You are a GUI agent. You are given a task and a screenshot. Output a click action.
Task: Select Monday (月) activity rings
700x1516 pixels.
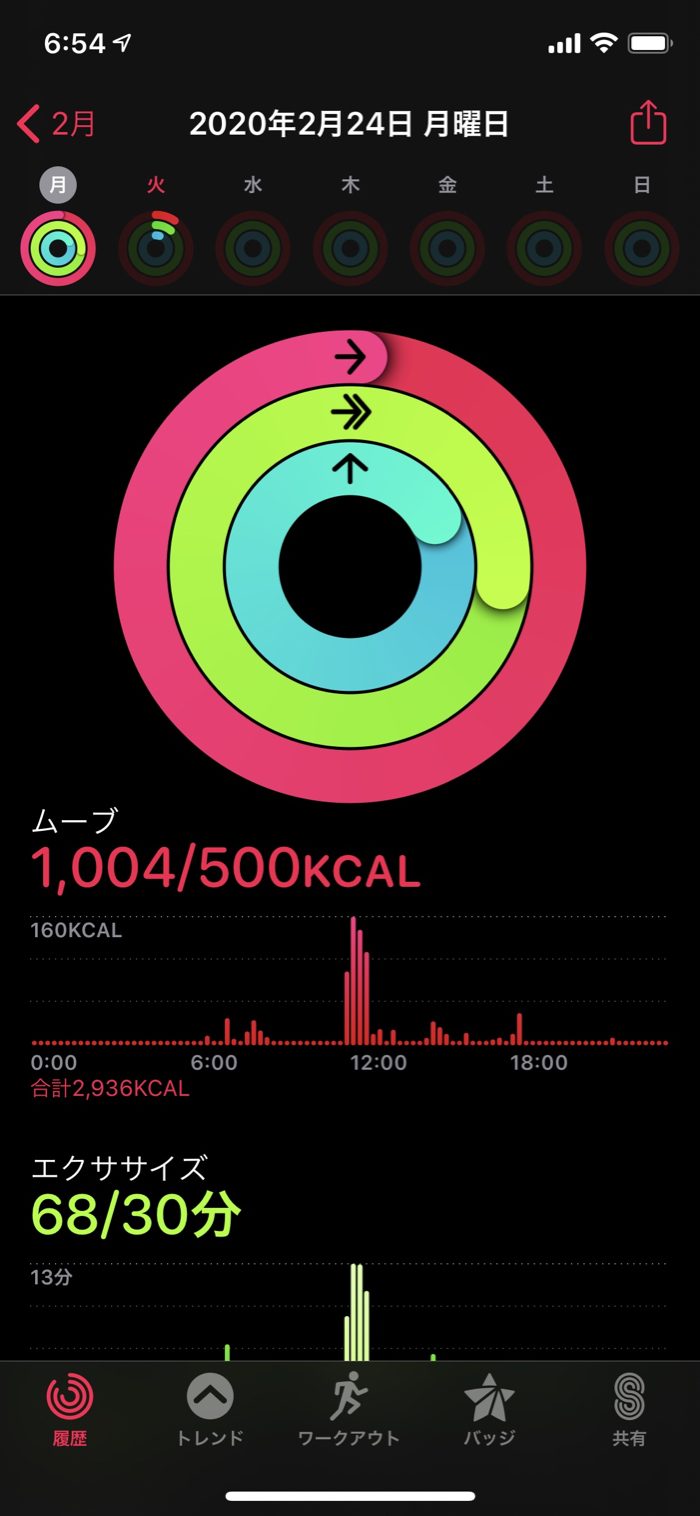[x=58, y=248]
